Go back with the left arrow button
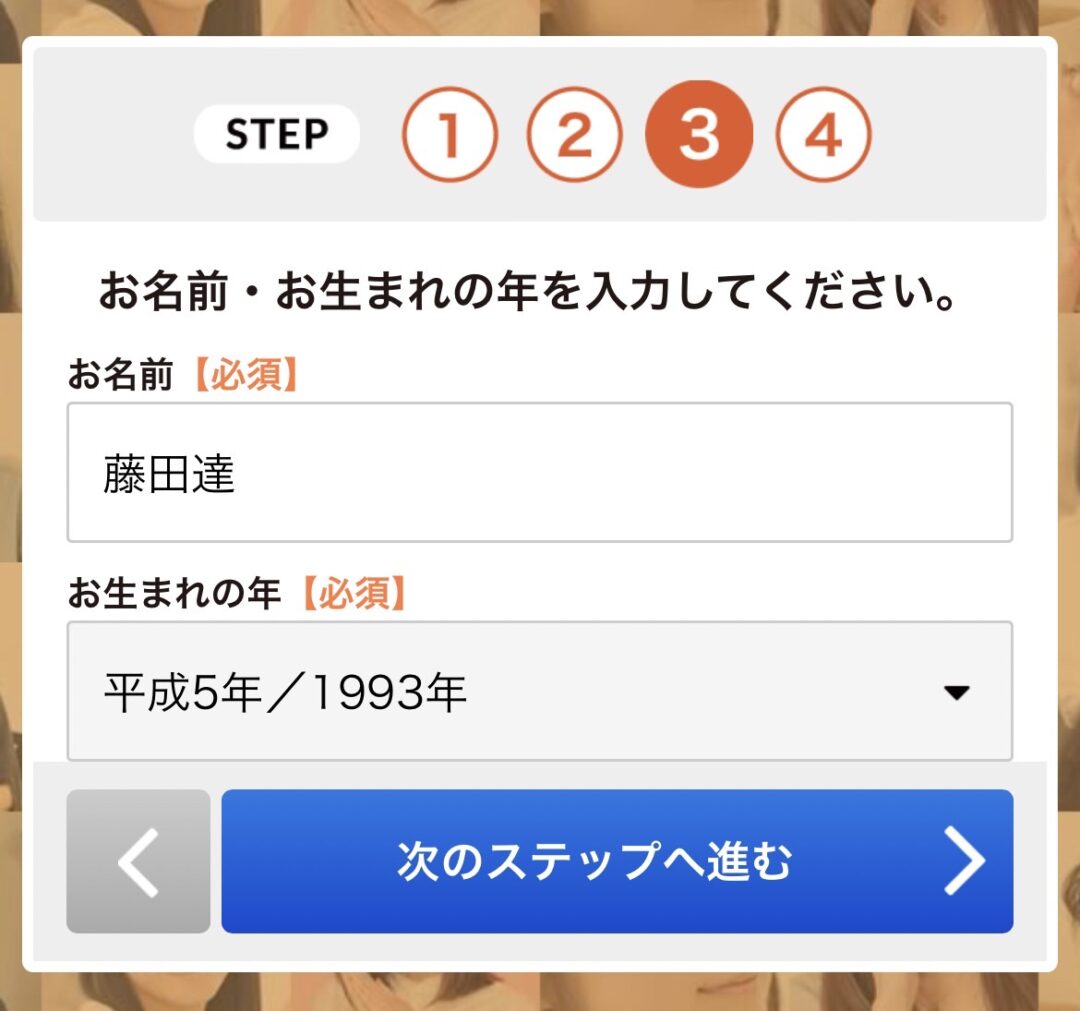1080x1011 pixels. (138, 861)
